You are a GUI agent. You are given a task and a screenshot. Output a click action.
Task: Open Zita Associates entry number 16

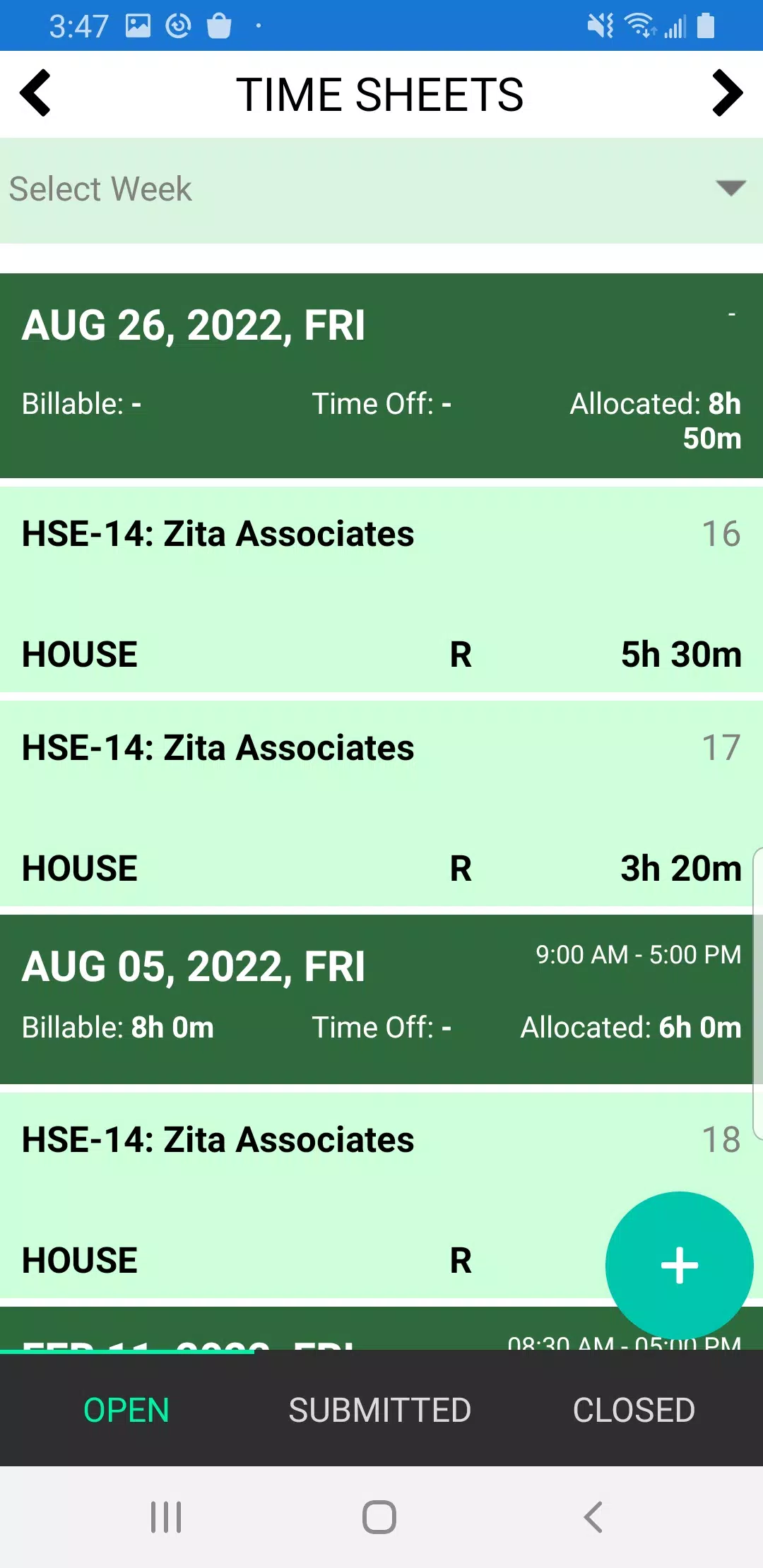click(381, 590)
